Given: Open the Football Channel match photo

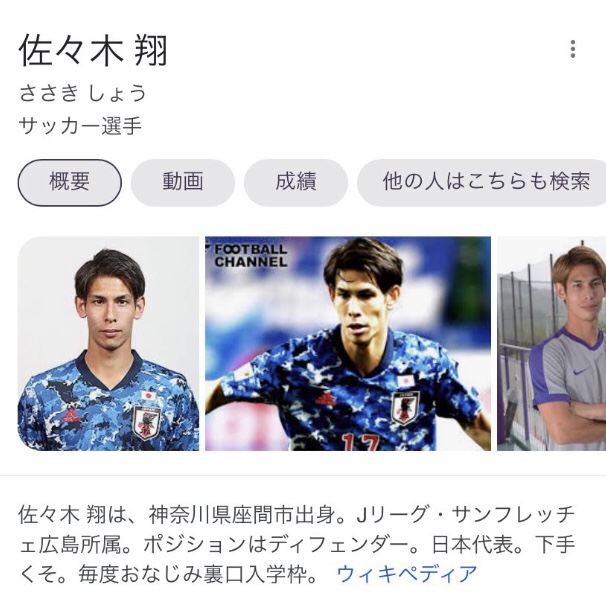Looking at the screenshot, I should 348,343.
